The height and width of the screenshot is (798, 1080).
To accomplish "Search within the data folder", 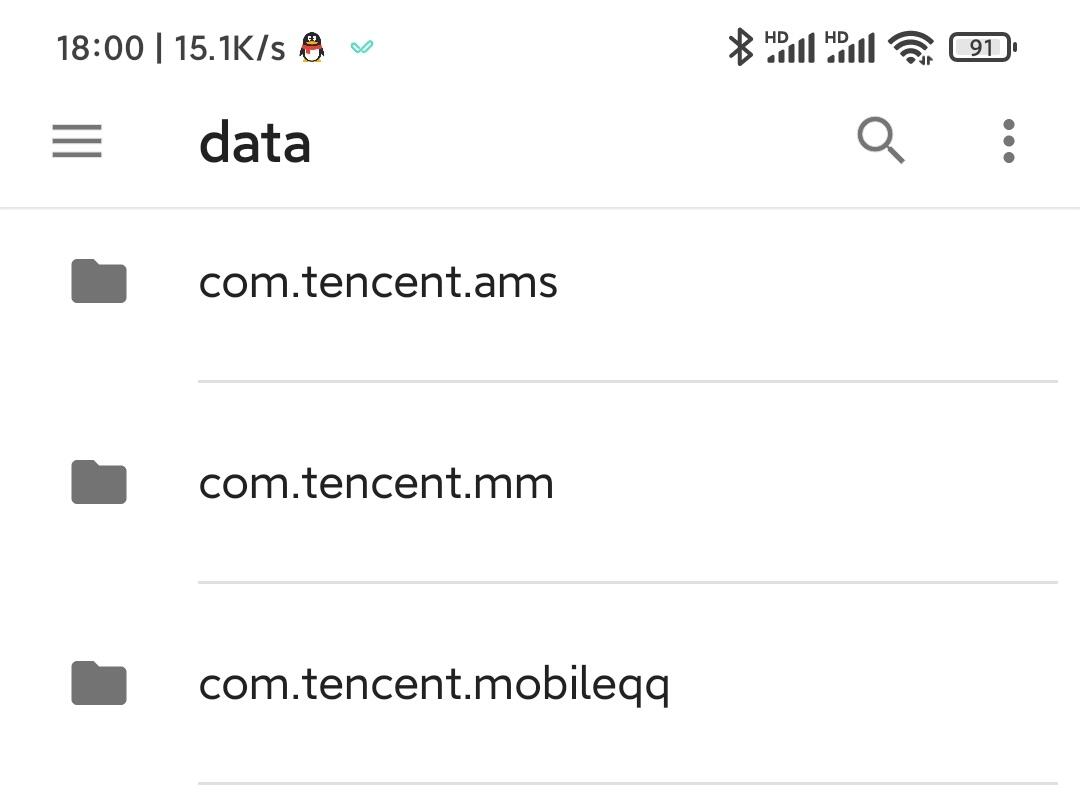I will point(881,141).
